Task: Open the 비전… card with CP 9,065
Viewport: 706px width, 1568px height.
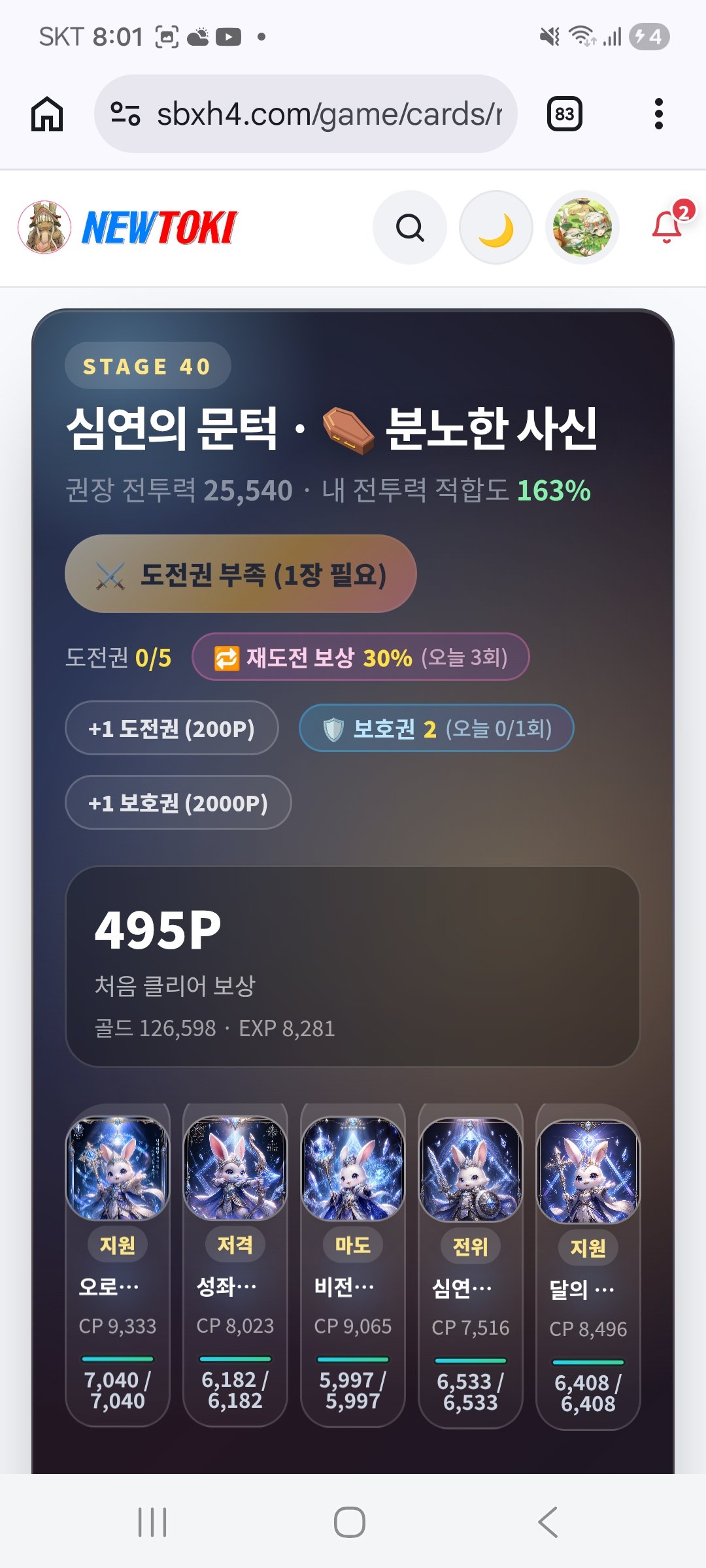Action: [x=353, y=1266]
